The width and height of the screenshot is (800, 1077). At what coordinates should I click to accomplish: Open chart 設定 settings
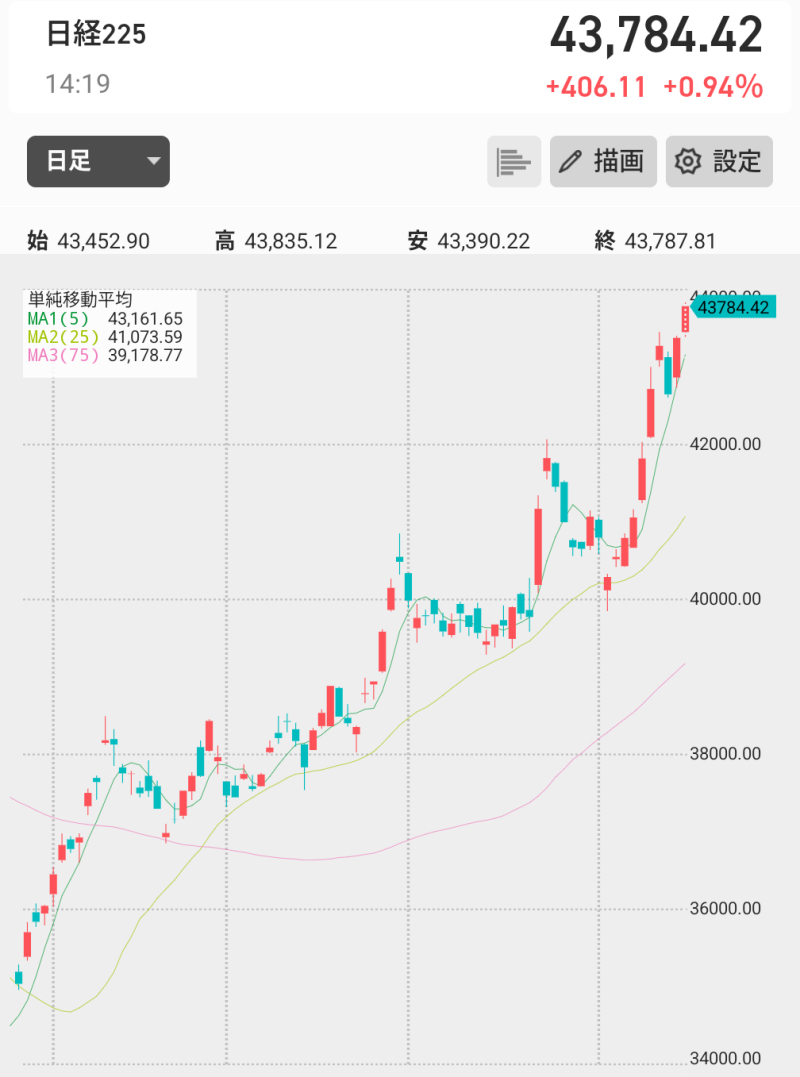pyautogui.click(x=719, y=161)
